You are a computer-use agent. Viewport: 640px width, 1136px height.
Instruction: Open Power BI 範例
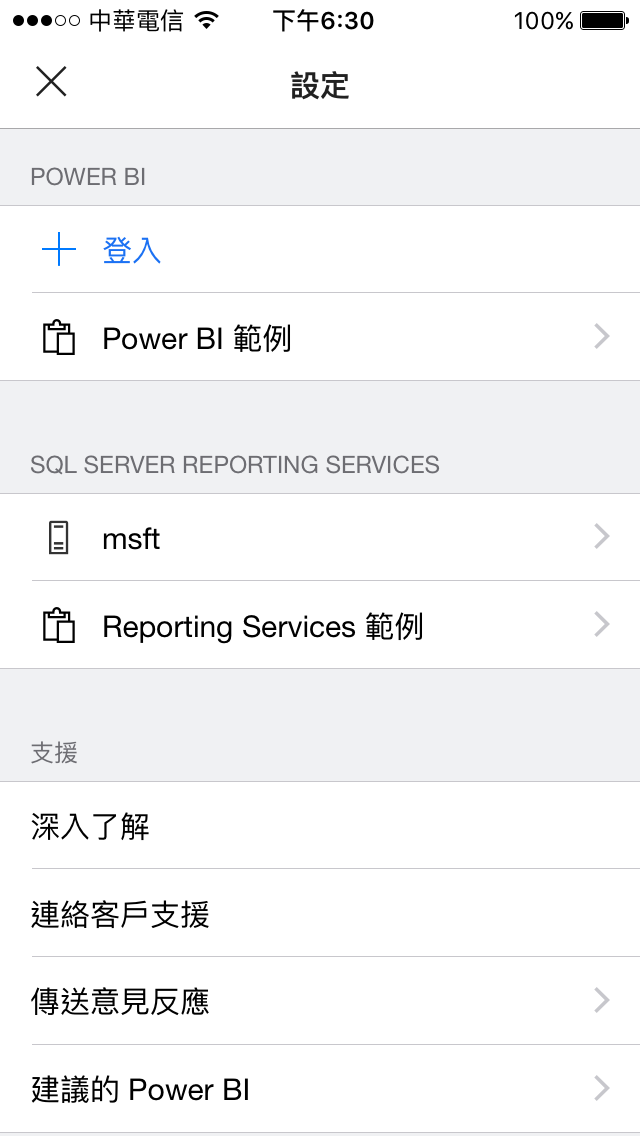pos(320,337)
